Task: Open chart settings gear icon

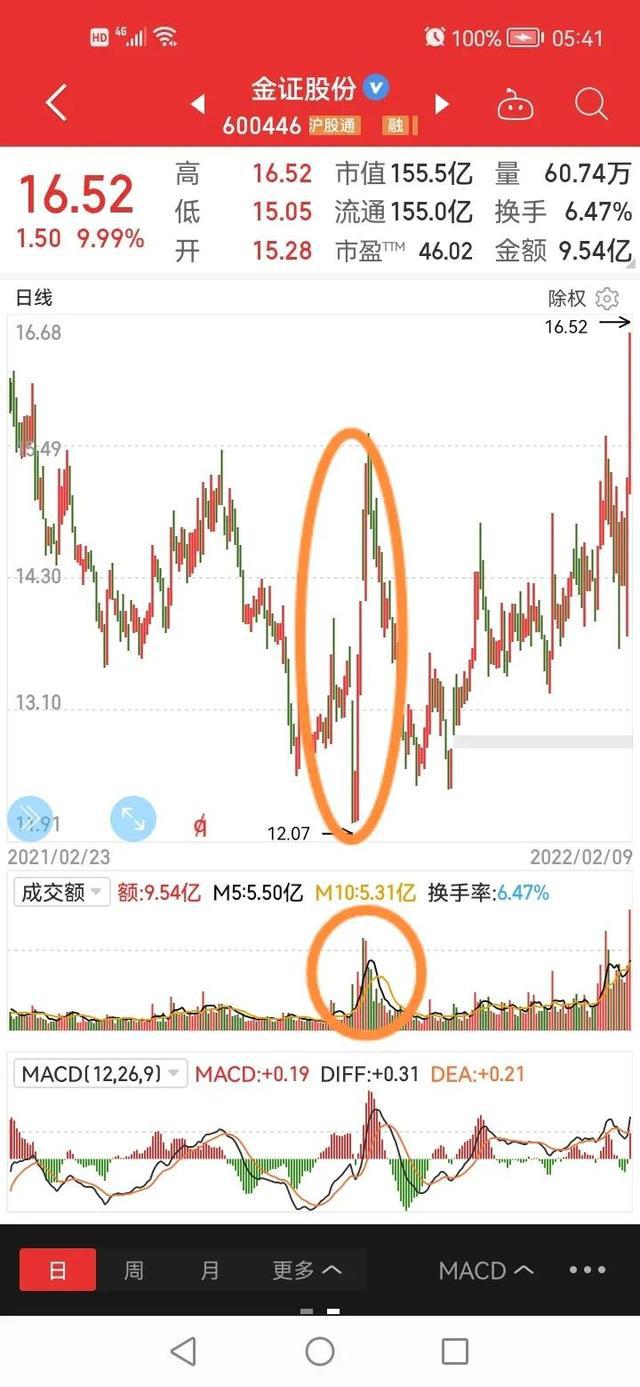Action: pos(607,298)
